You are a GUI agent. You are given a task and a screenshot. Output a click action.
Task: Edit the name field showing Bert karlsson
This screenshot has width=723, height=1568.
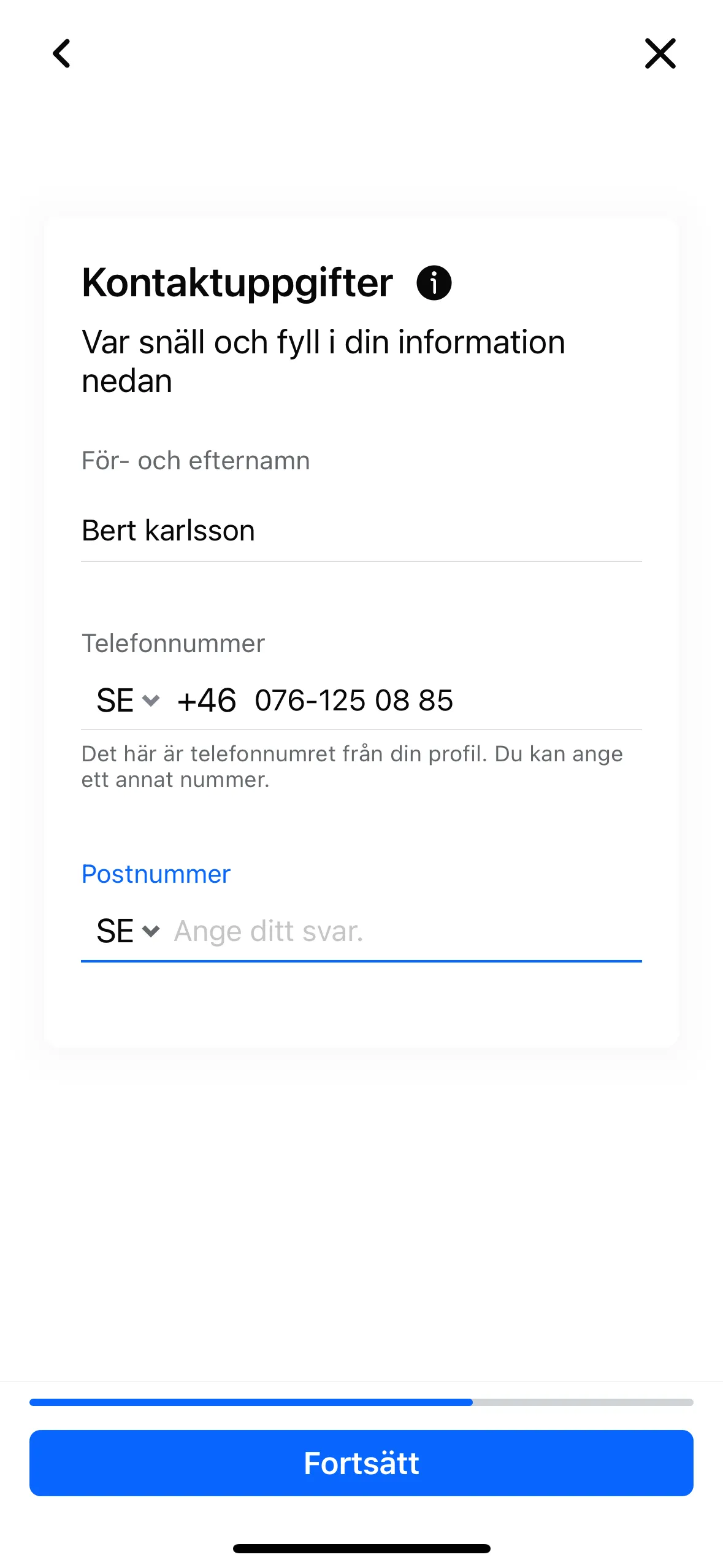tap(361, 531)
